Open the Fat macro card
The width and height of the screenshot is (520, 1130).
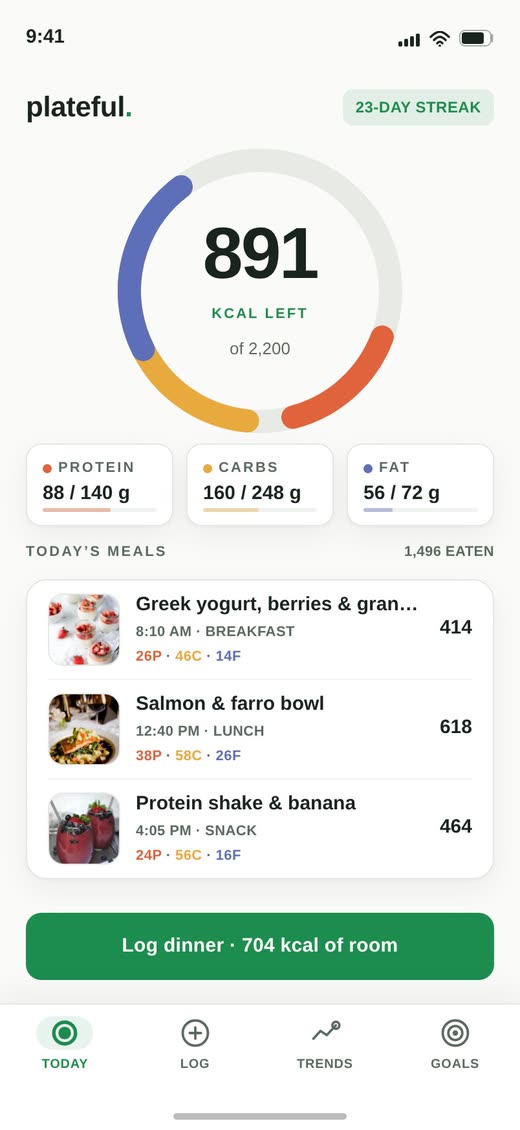[x=421, y=484]
